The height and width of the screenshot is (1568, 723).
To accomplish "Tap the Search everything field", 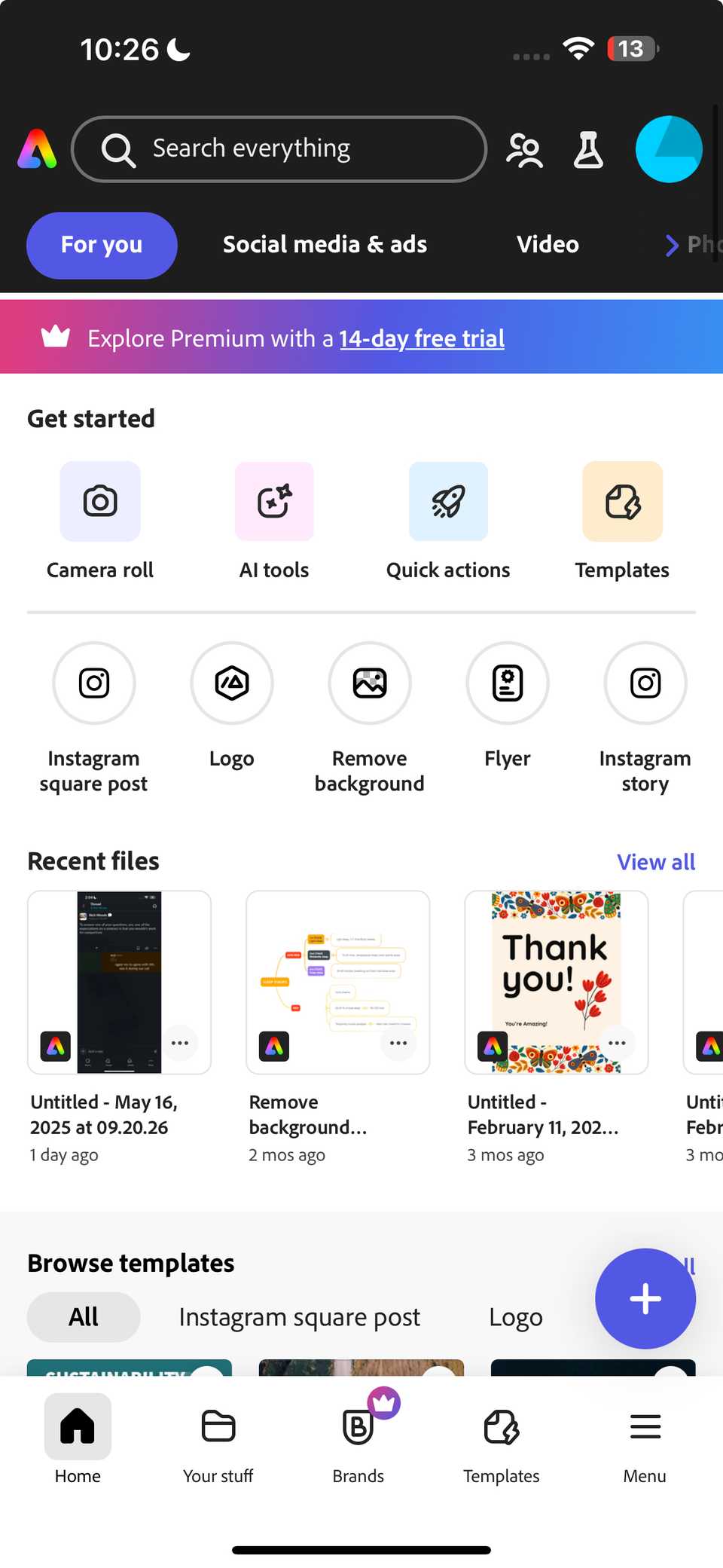I will [x=279, y=149].
